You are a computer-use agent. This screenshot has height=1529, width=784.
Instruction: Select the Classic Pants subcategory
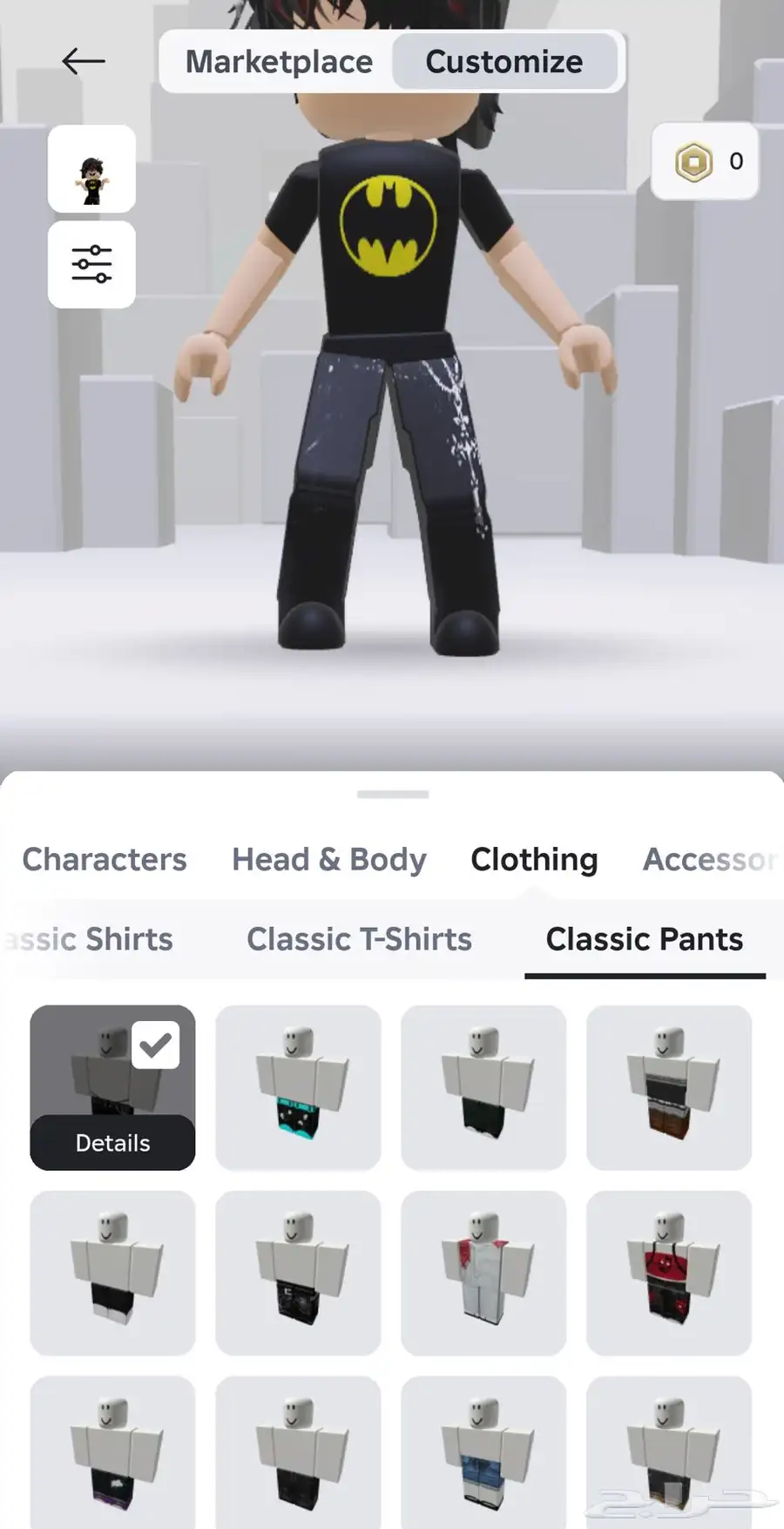pos(644,939)
